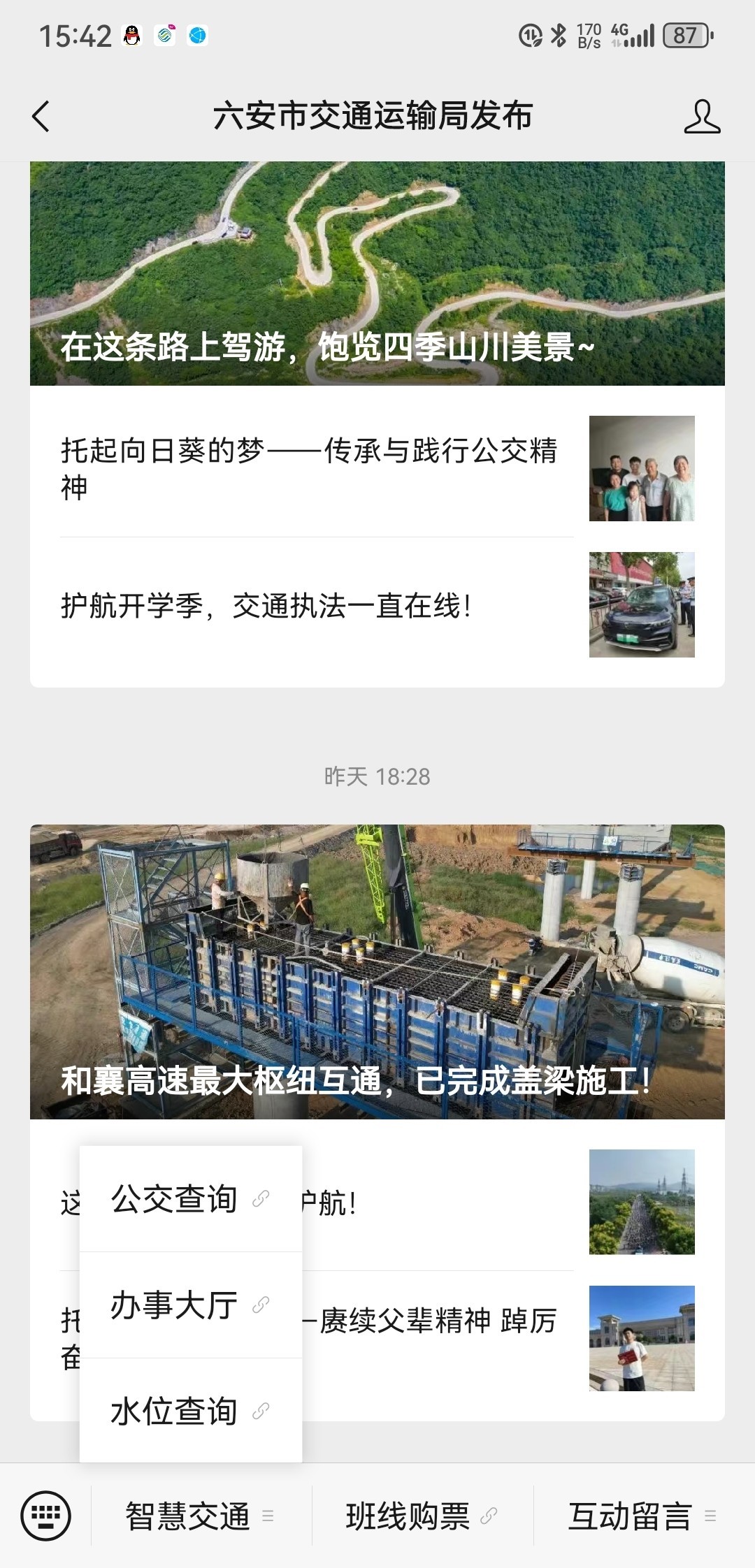Switch to keyboard input mode
This screenshot has height=1568, width=755.
coord(46,1516)
